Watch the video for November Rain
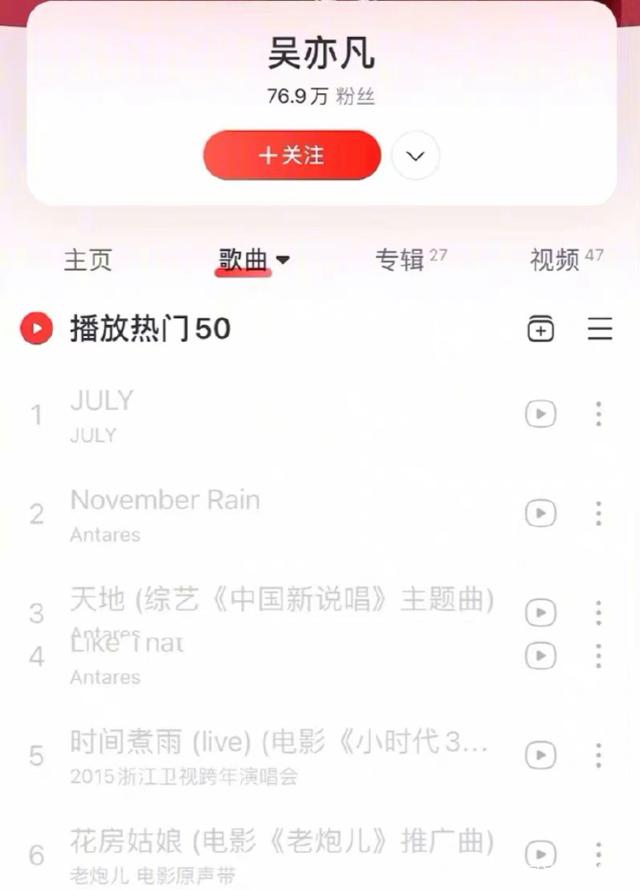Image resolution: width=640 pixels, height=890 pixels. 541,514
